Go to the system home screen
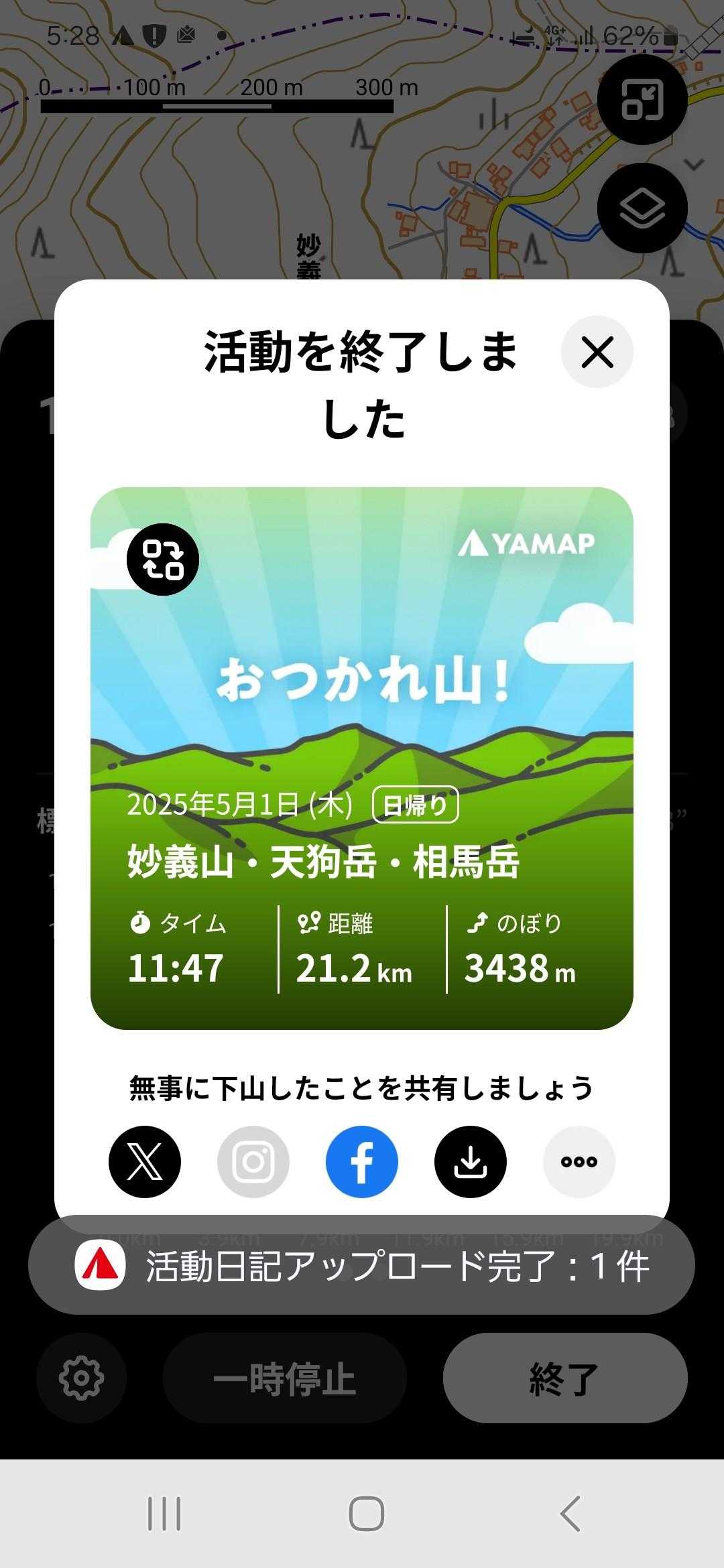The width and height of the screenshot is (724, 1568). (x=366, y=1513)
